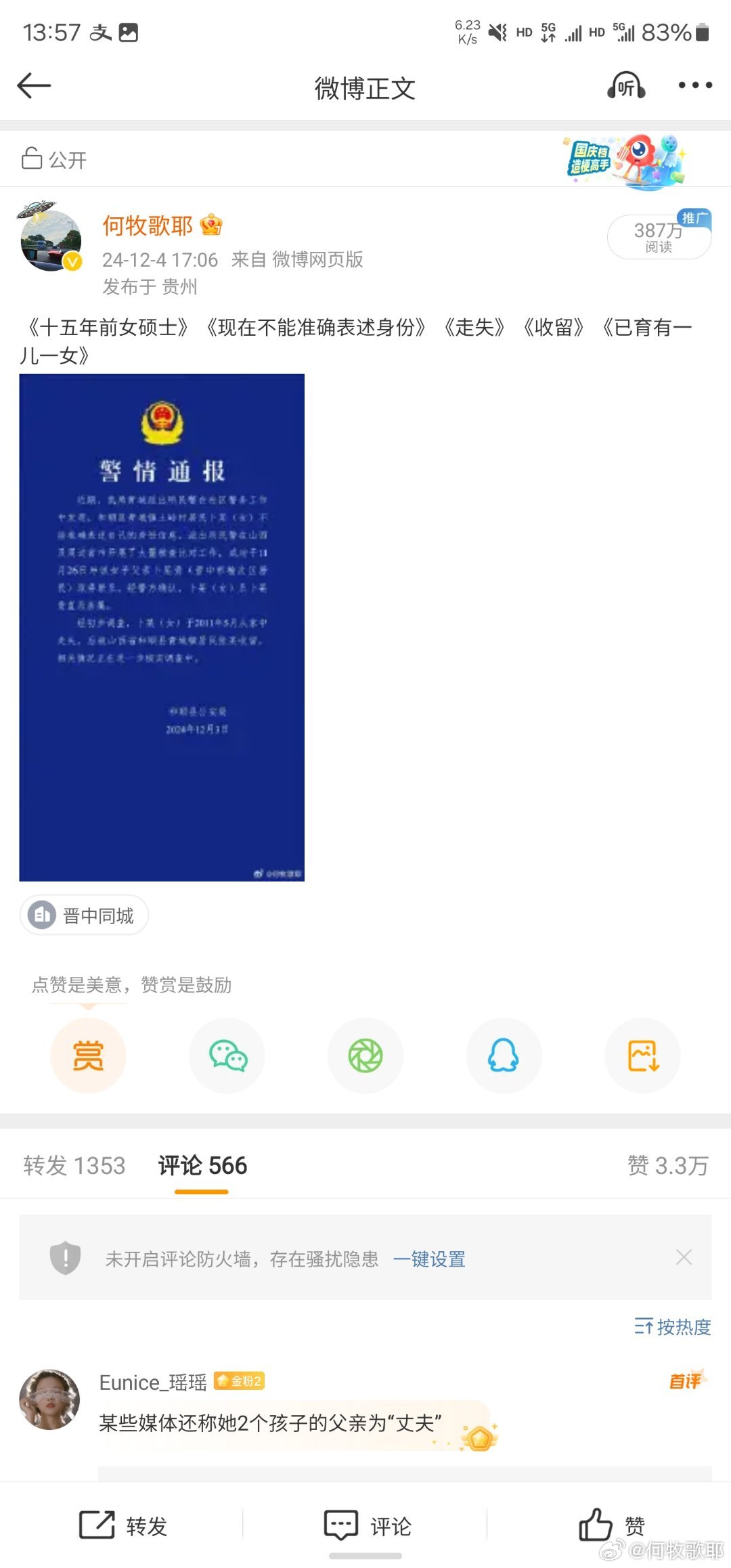
Task: Share the post to QQ
Action: [x=504, y=1055]
